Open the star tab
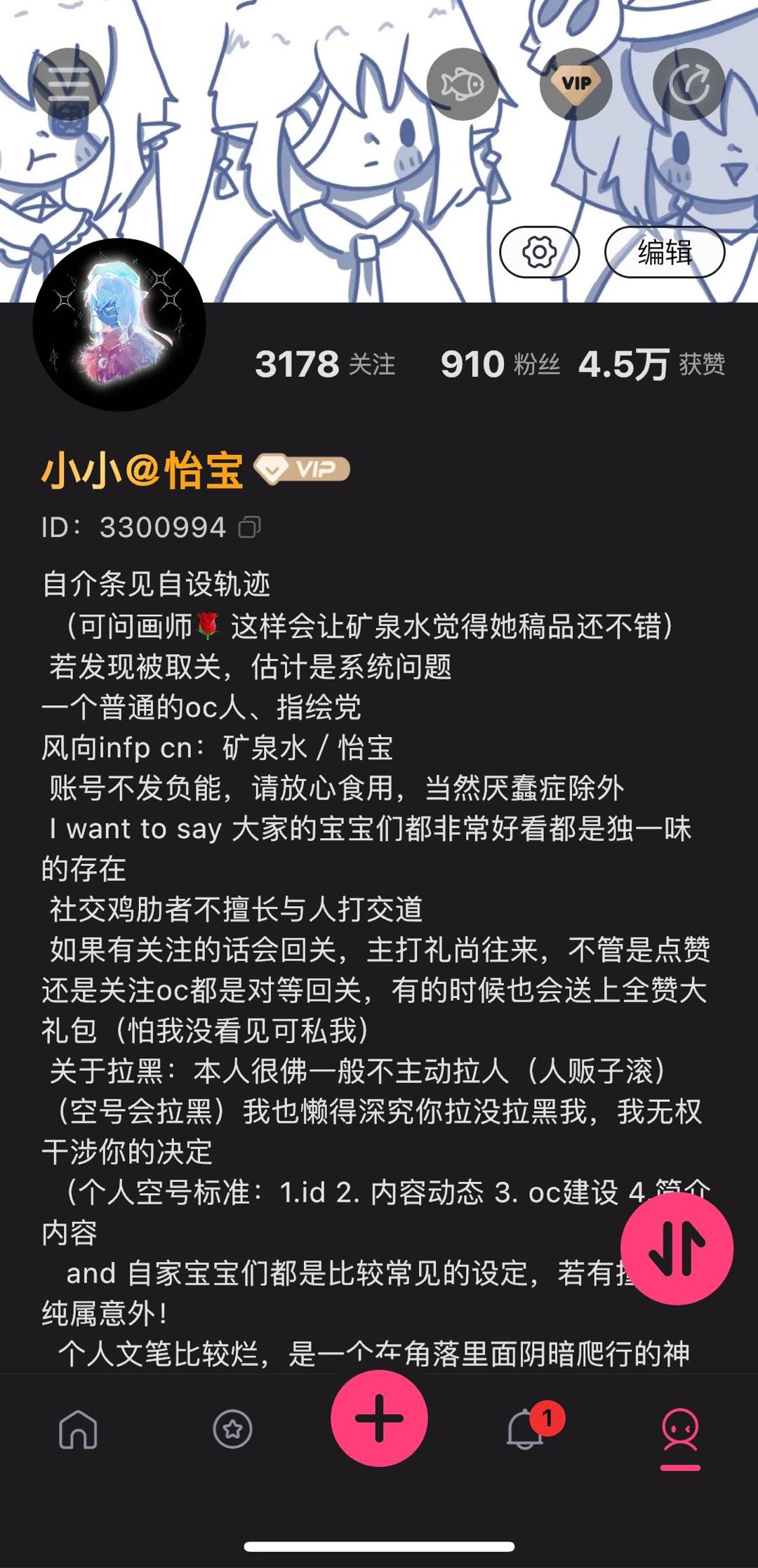The height and width of the screenshot is (1568, 758). [x=232, y=1429]
